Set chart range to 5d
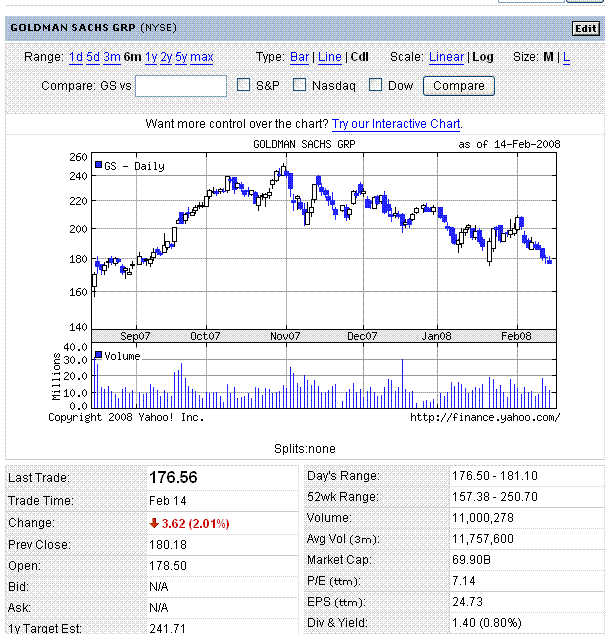Viewport: 609px width, 634px height. [93, 58]
